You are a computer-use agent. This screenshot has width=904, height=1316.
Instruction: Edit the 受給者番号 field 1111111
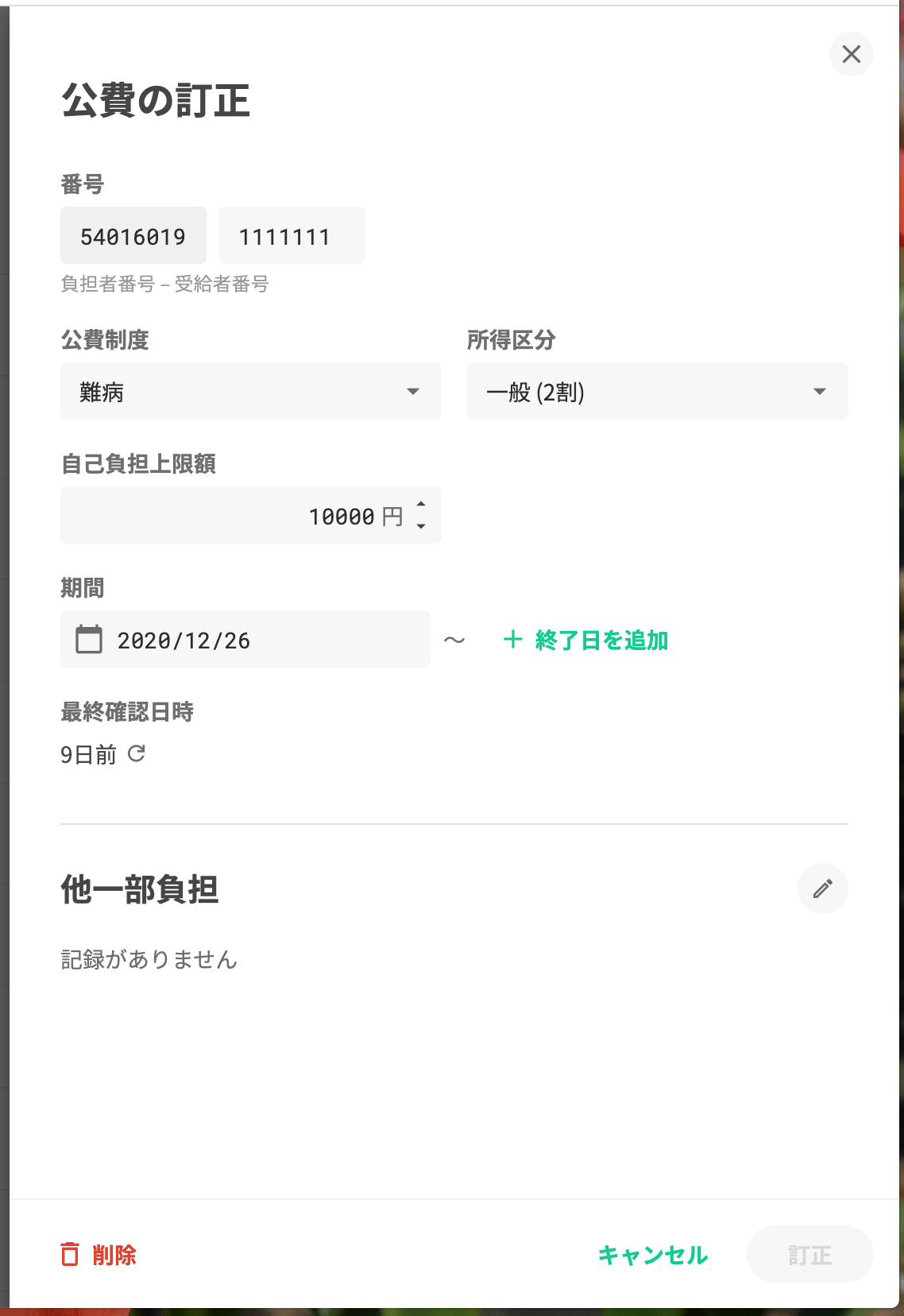click(292, 236)
